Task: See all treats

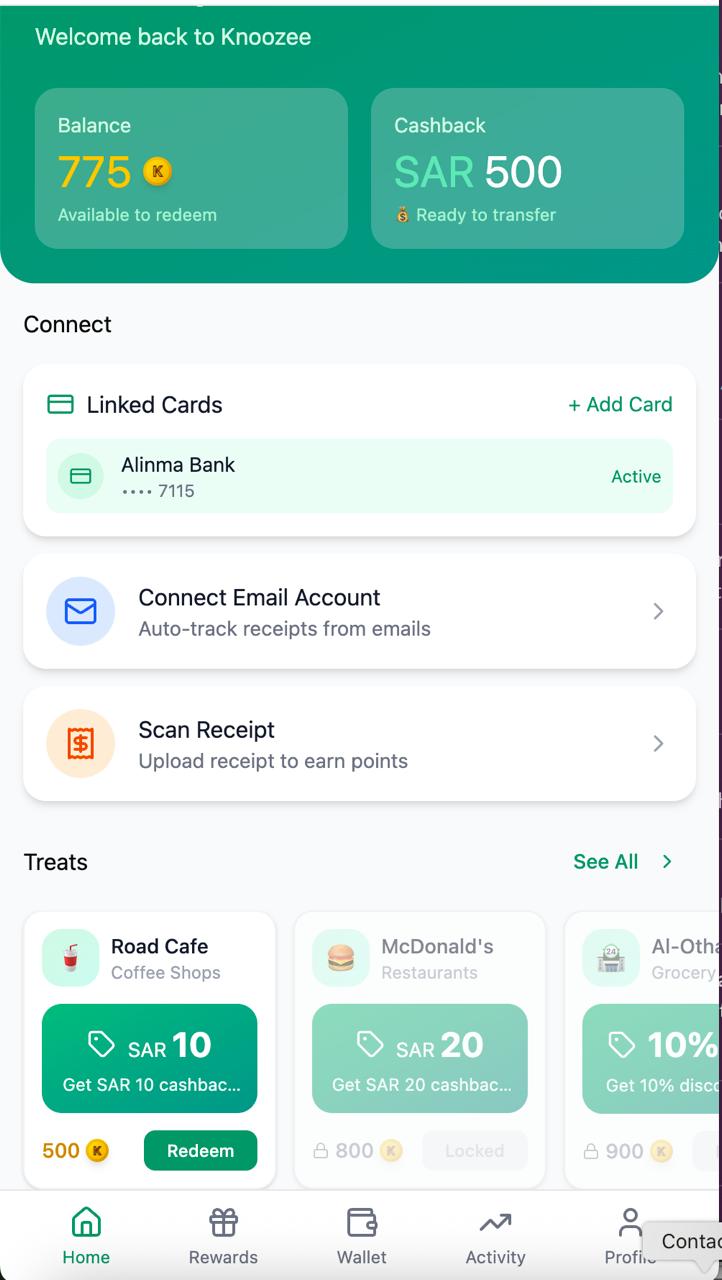Action: [622, 862]
